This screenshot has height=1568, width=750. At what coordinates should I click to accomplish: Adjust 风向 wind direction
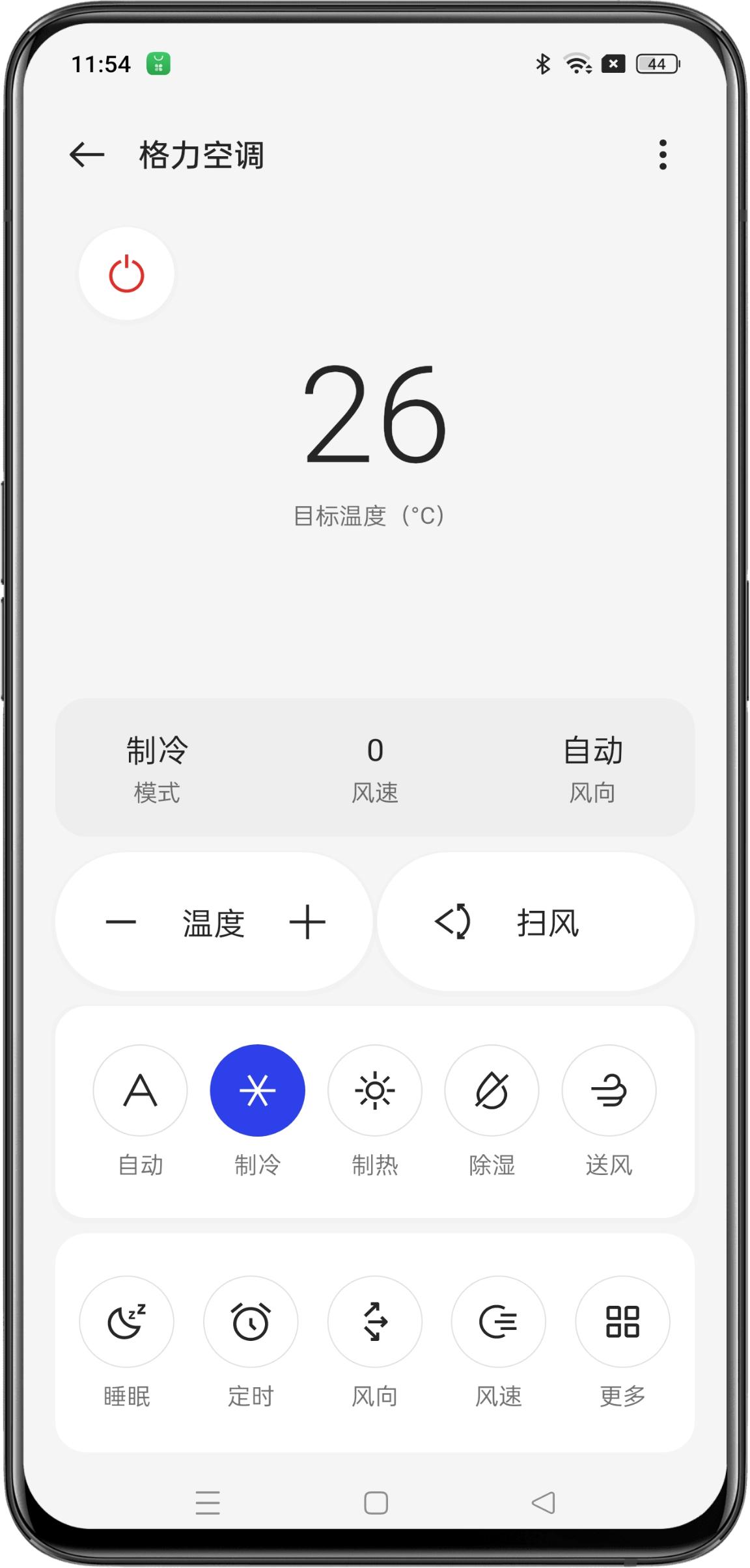tap(375, 1322)
